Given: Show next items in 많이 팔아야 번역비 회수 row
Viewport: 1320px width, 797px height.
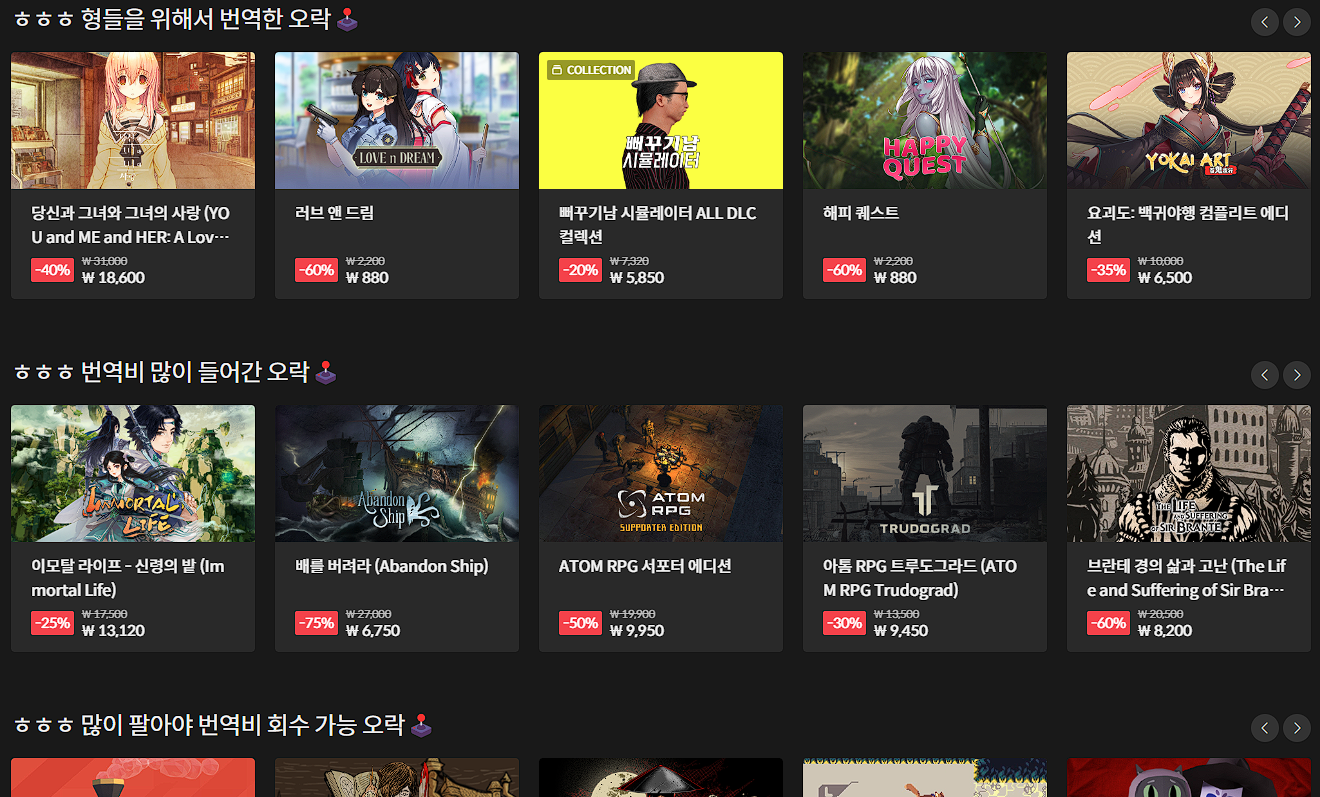Looking at the screenshot, I should point(1297,728).
